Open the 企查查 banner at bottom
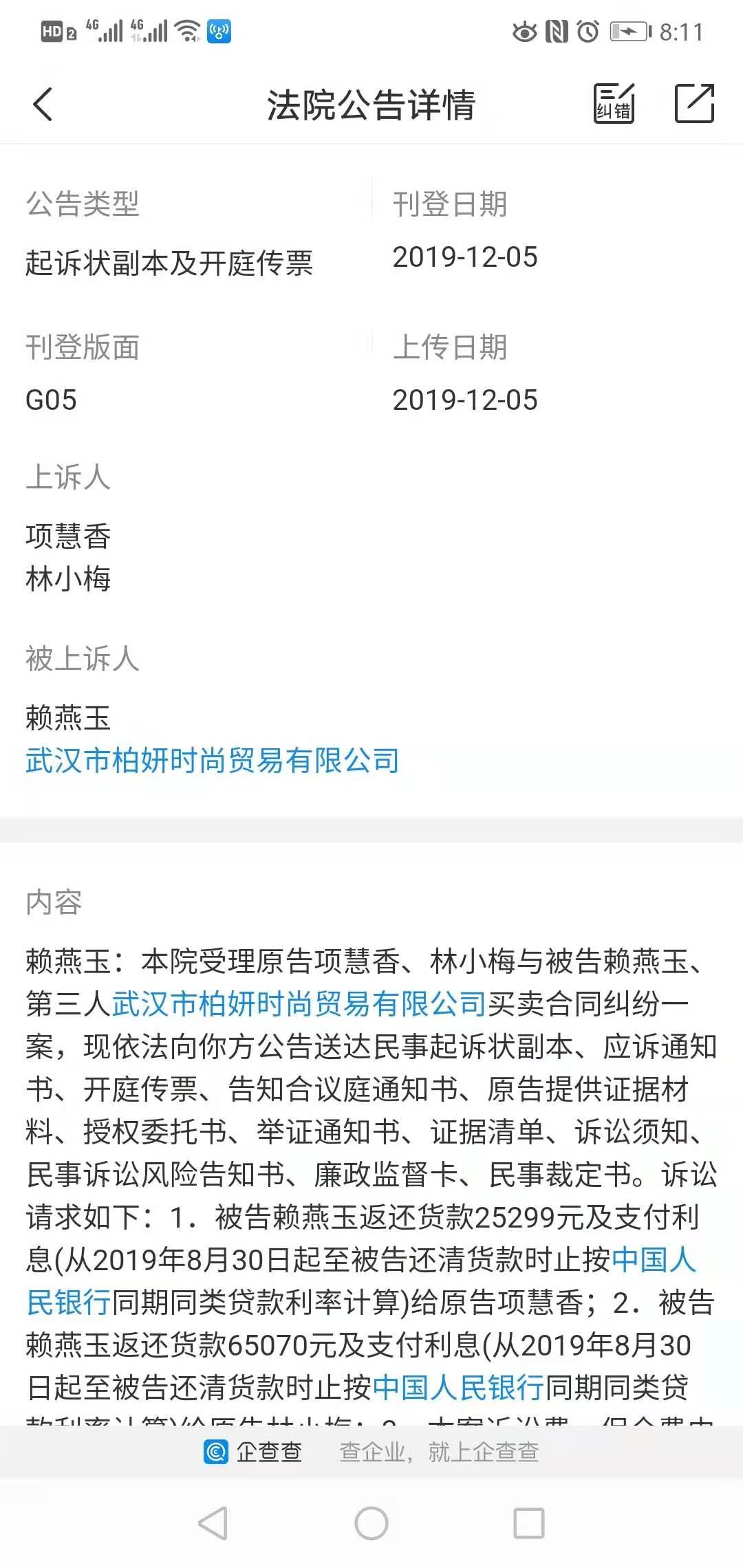 tap(371, 1452)
